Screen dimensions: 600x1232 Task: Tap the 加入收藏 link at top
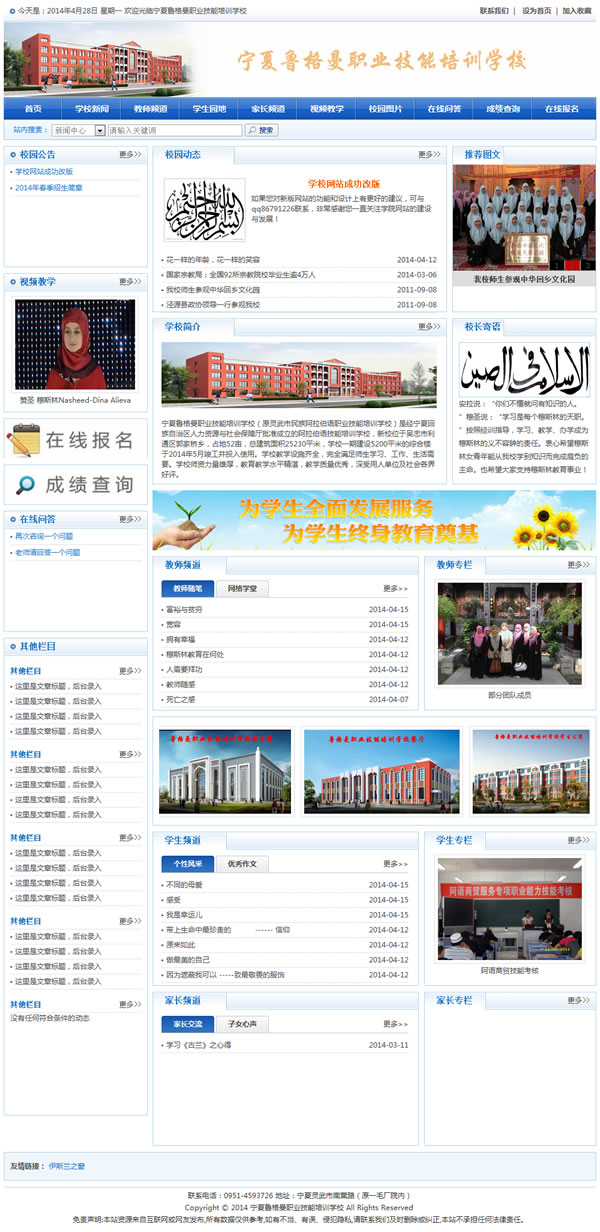pos(577,11)
